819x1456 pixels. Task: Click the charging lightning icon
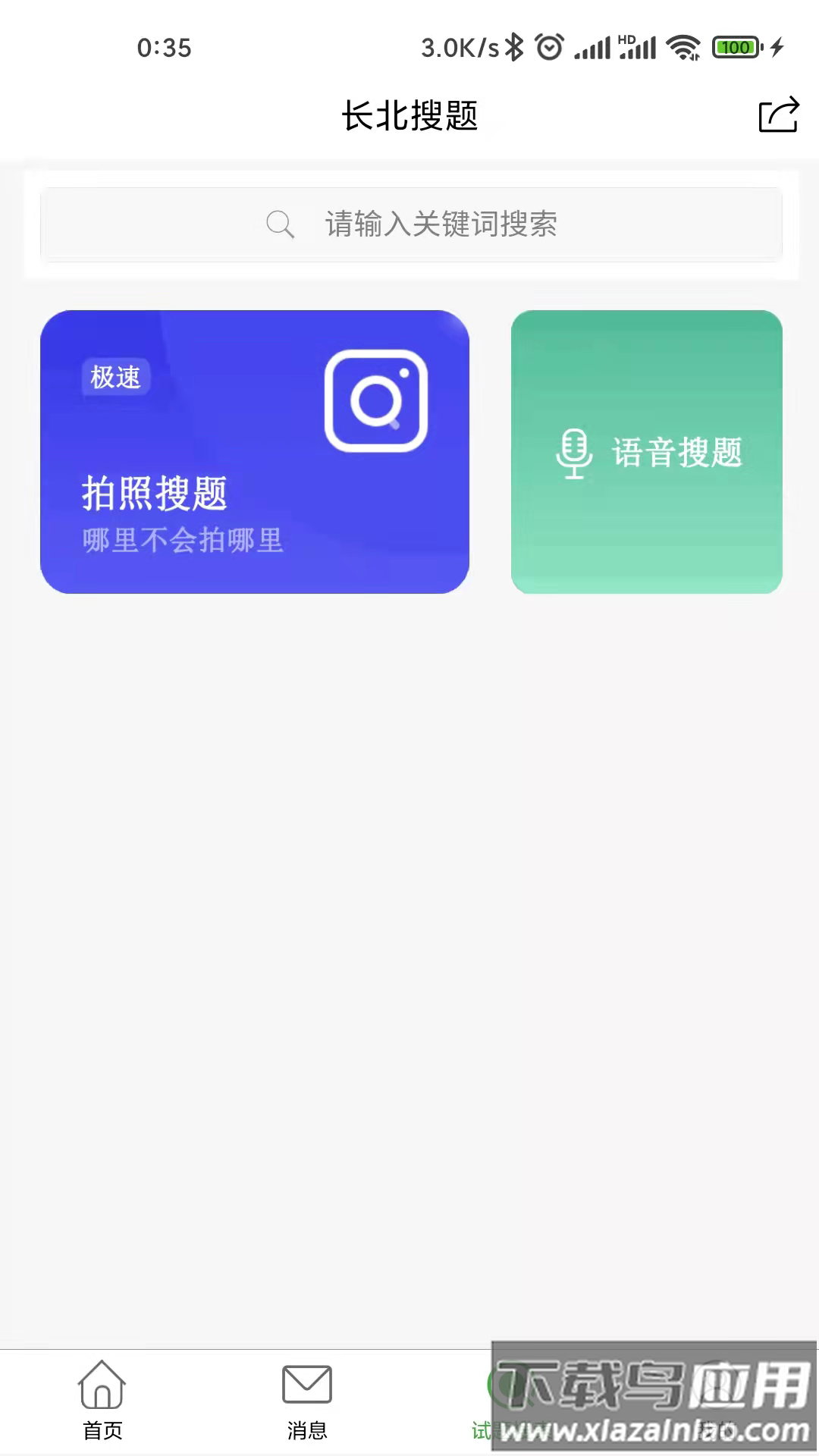(x=777, y=47)
